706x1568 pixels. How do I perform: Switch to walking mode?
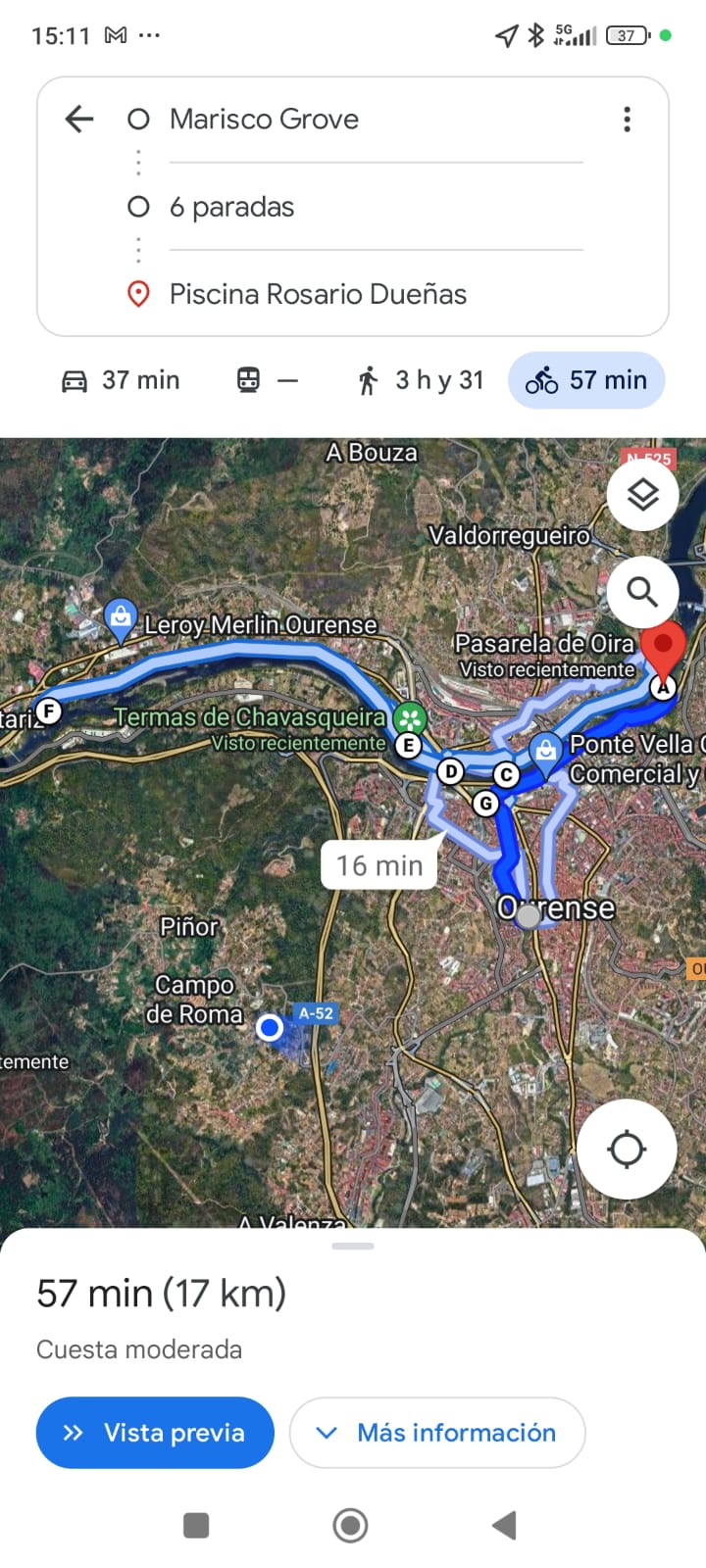(x=421, y=380)
